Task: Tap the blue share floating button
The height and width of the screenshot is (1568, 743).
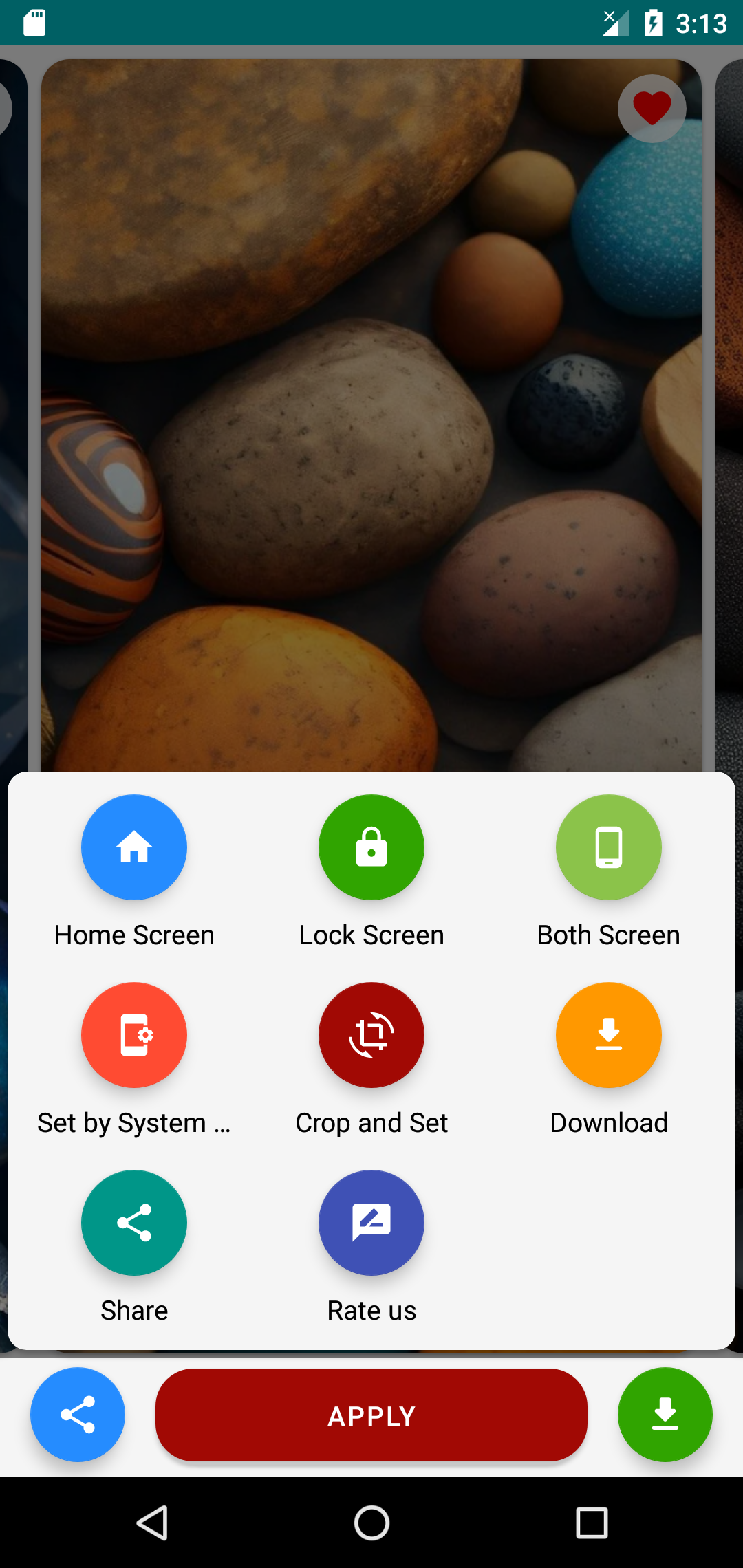Action: pyautogui.click(x=78, y=1415)
